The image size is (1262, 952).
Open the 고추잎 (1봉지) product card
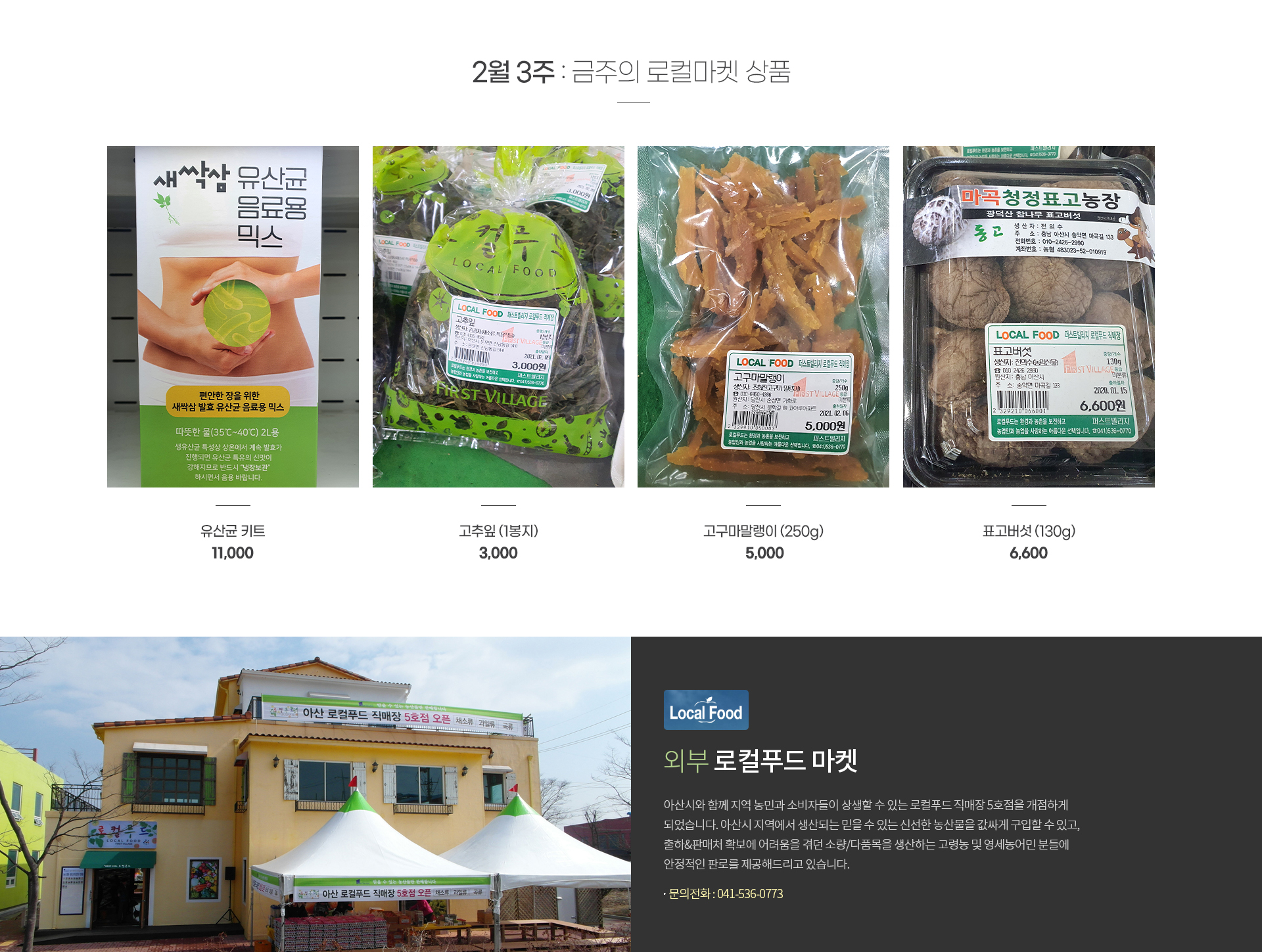(x=498, y=317)
